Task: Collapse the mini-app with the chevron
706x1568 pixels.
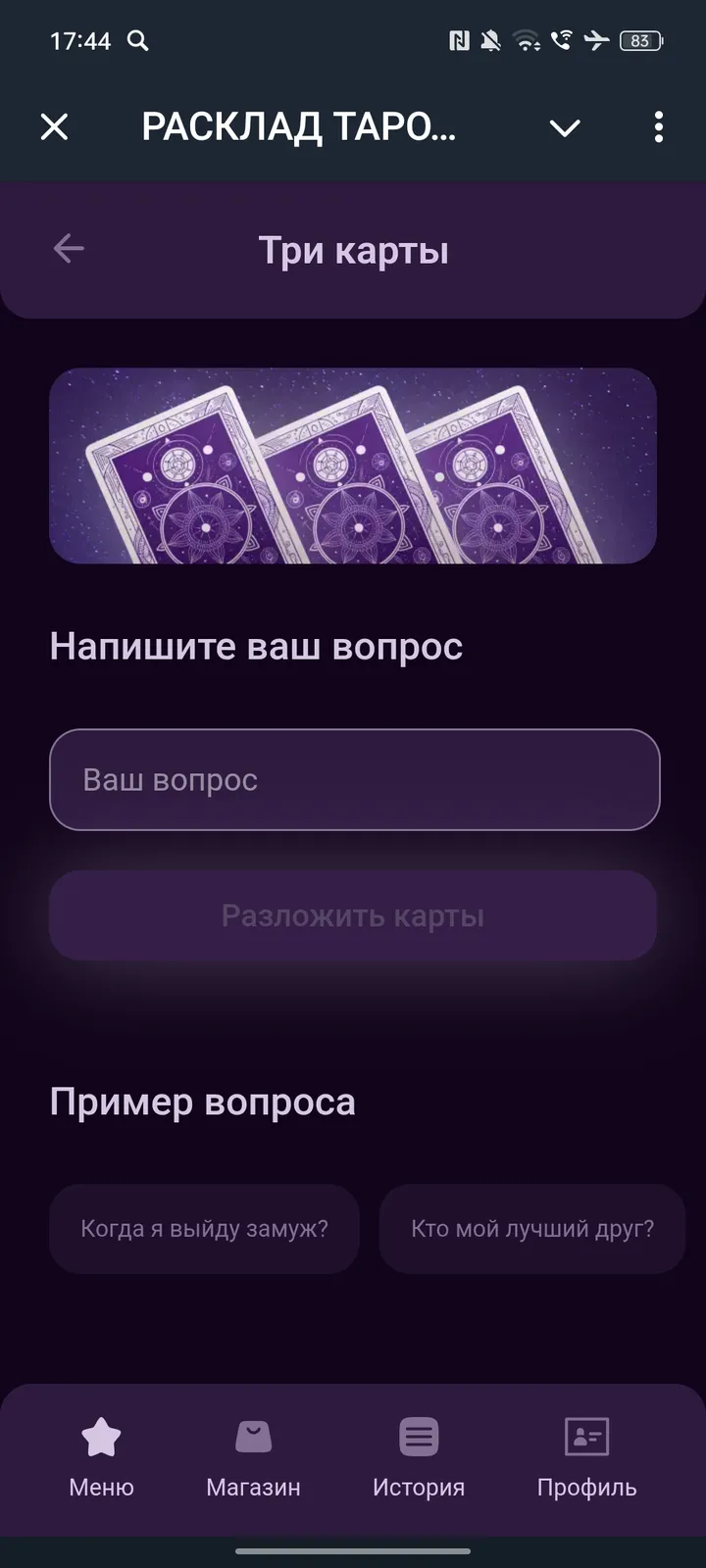Action: pos(565,127)
